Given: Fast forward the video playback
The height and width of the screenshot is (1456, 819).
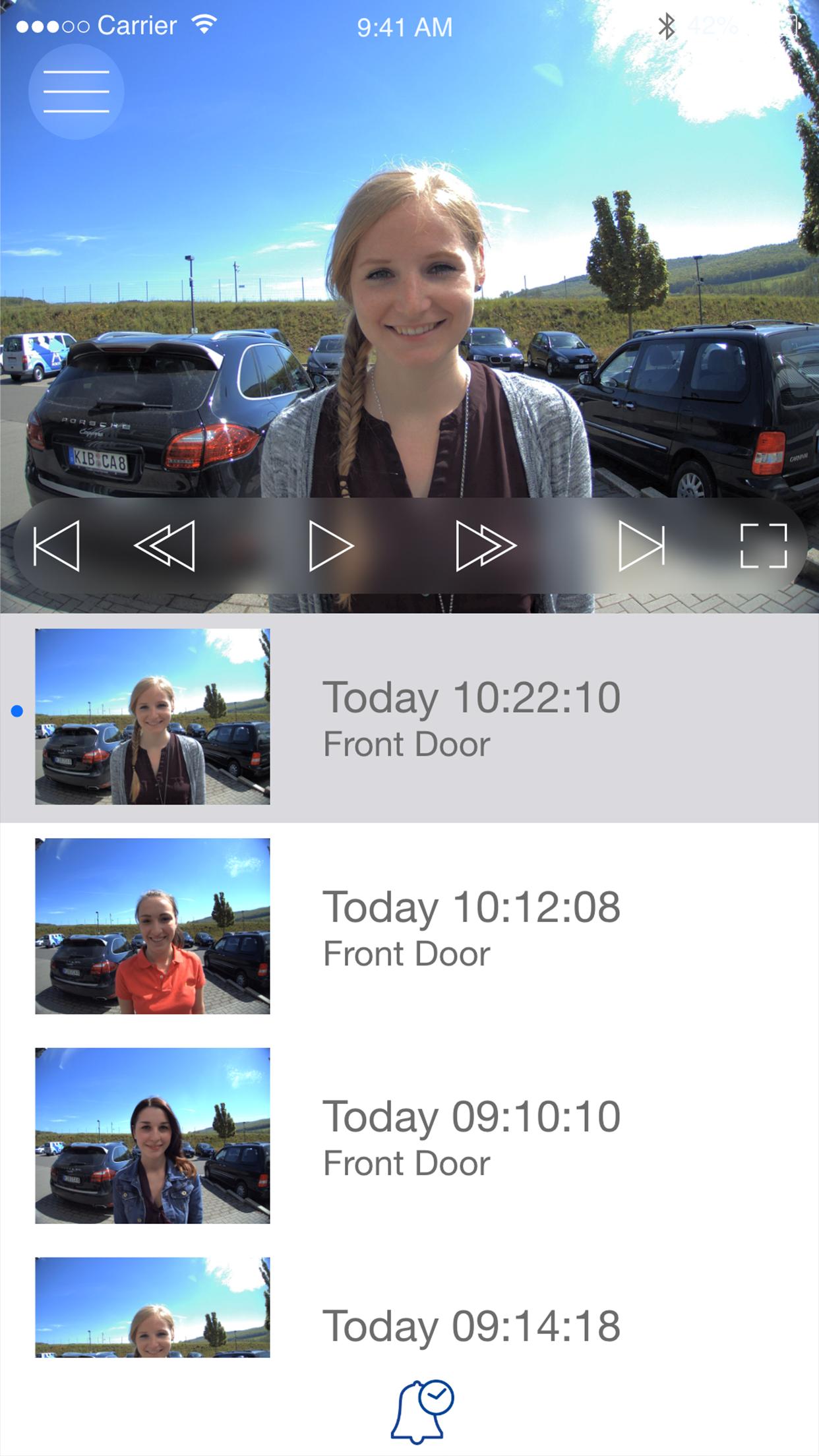Looking at the screenshot, I should pyautogui.click(x=486, y=546).
